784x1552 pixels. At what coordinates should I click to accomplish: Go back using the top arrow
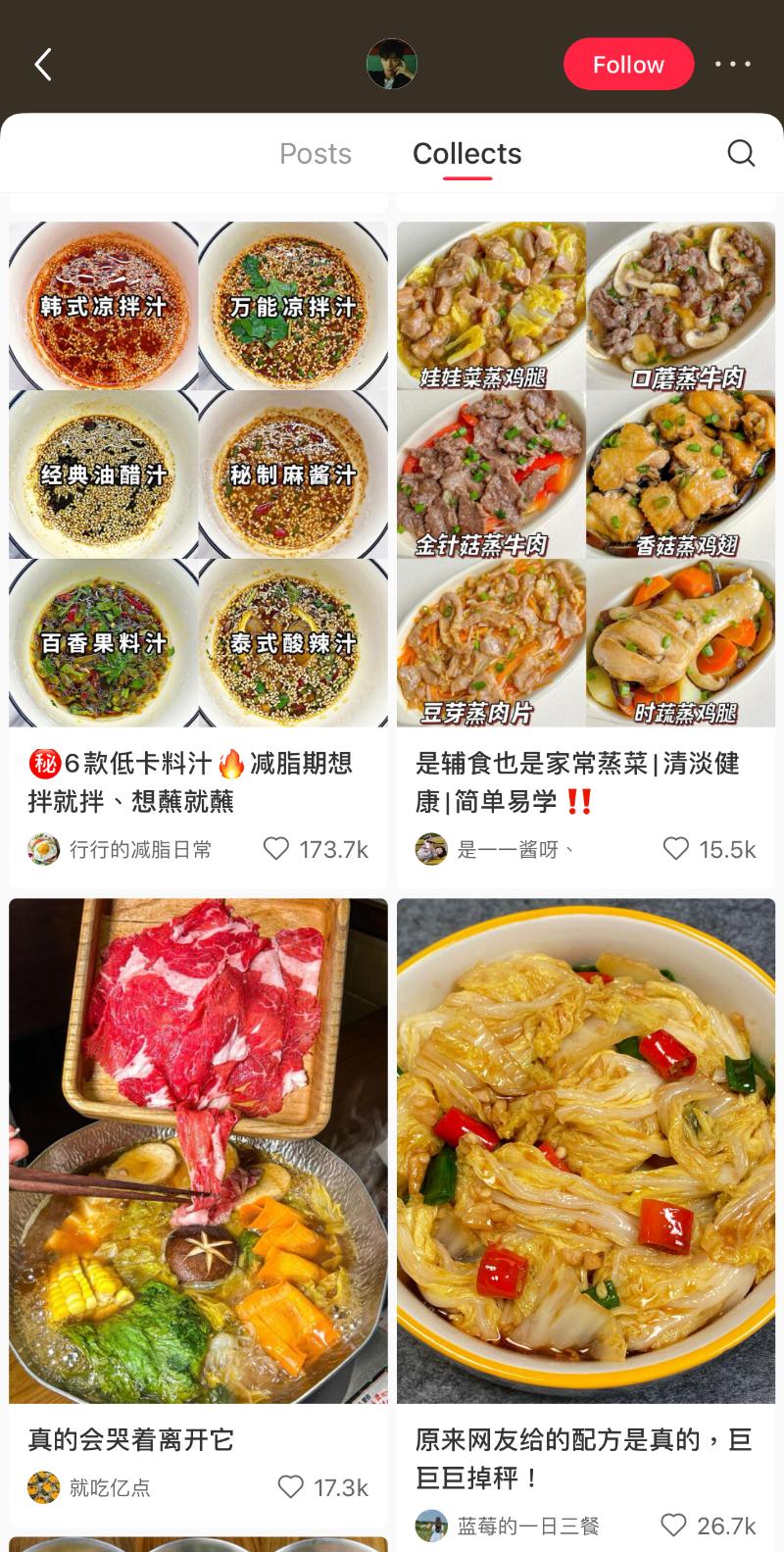(x=43, y=65)
